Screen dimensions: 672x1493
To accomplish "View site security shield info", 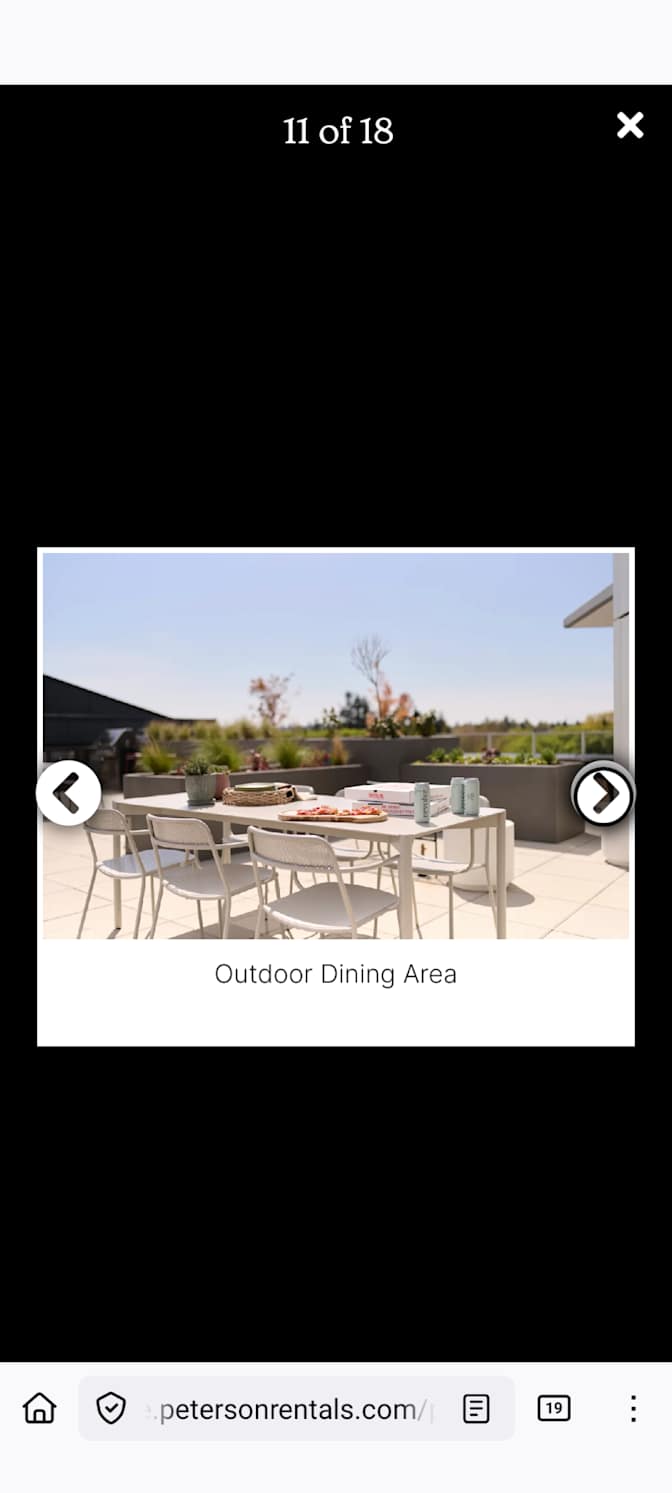I will point(111,1408).
